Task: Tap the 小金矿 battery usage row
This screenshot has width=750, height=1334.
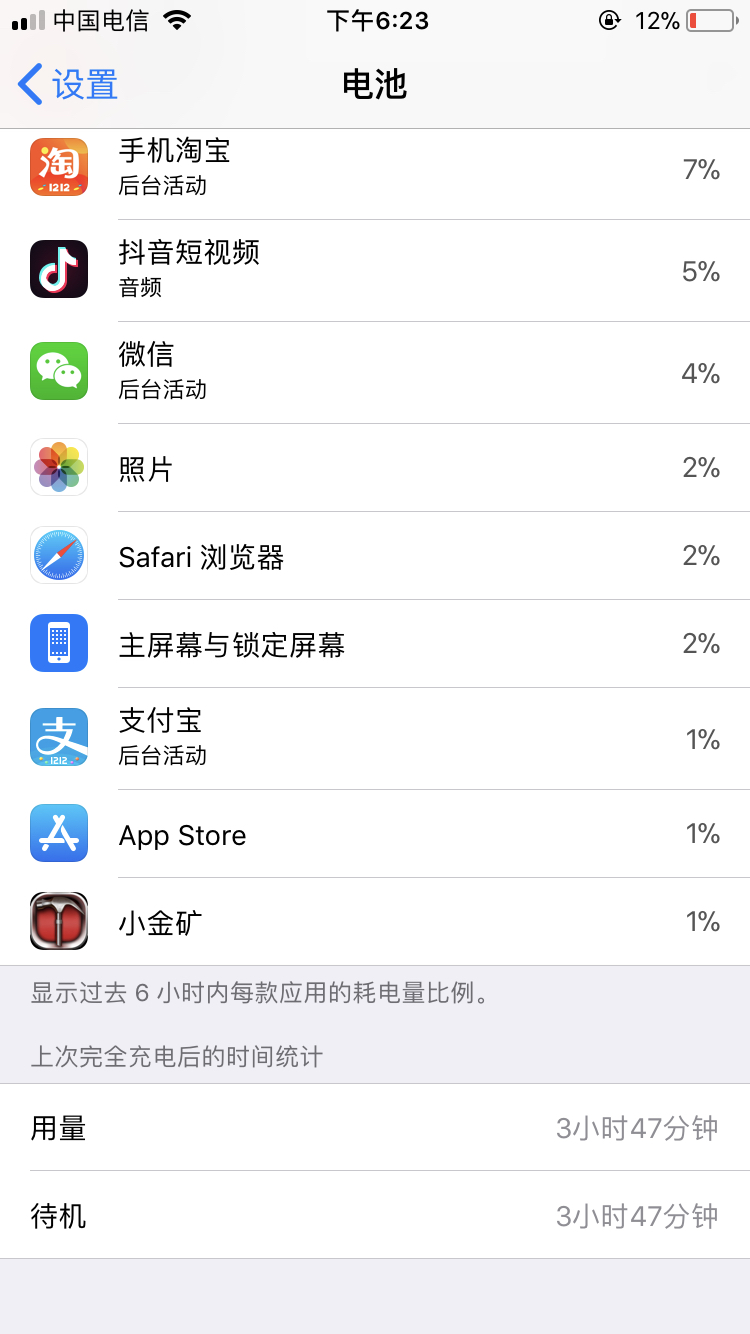Action: (x=375, y=922)
